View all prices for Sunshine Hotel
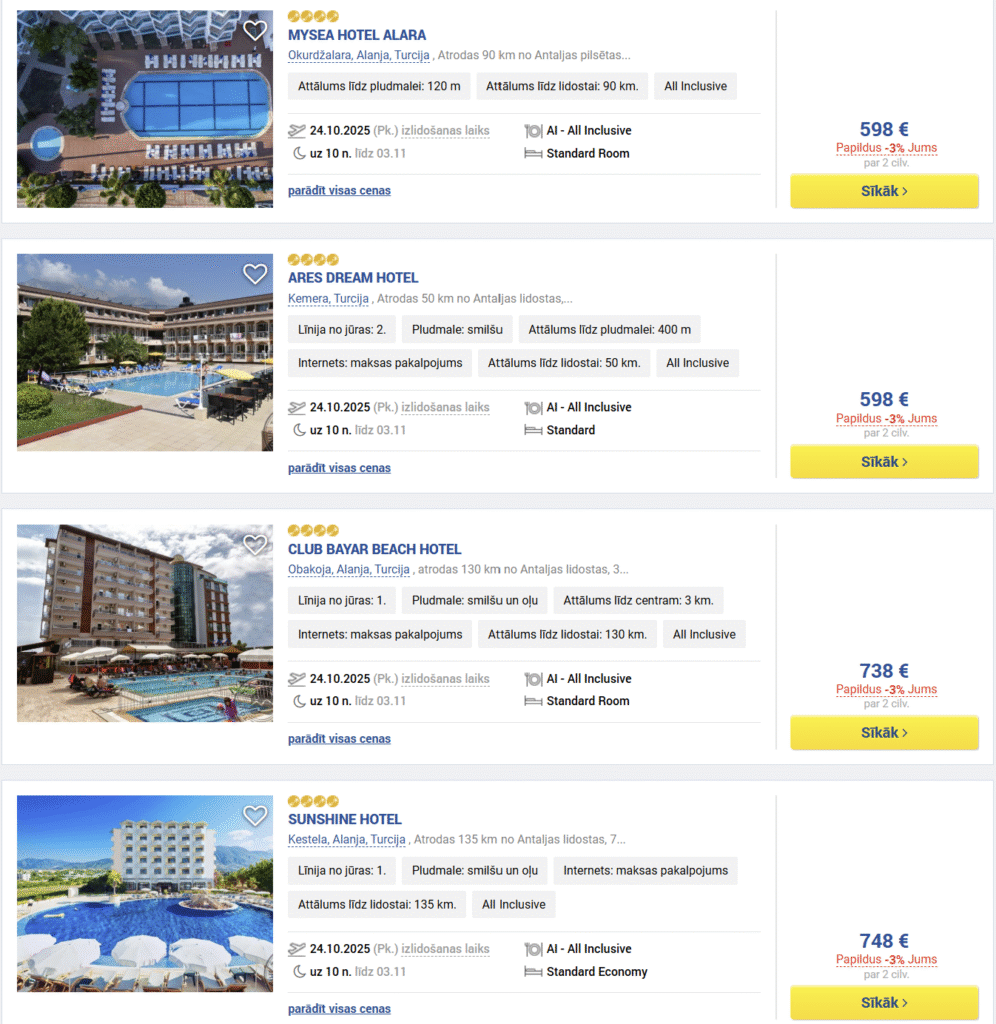996x1024 pixels. [x=339, y=1009]
